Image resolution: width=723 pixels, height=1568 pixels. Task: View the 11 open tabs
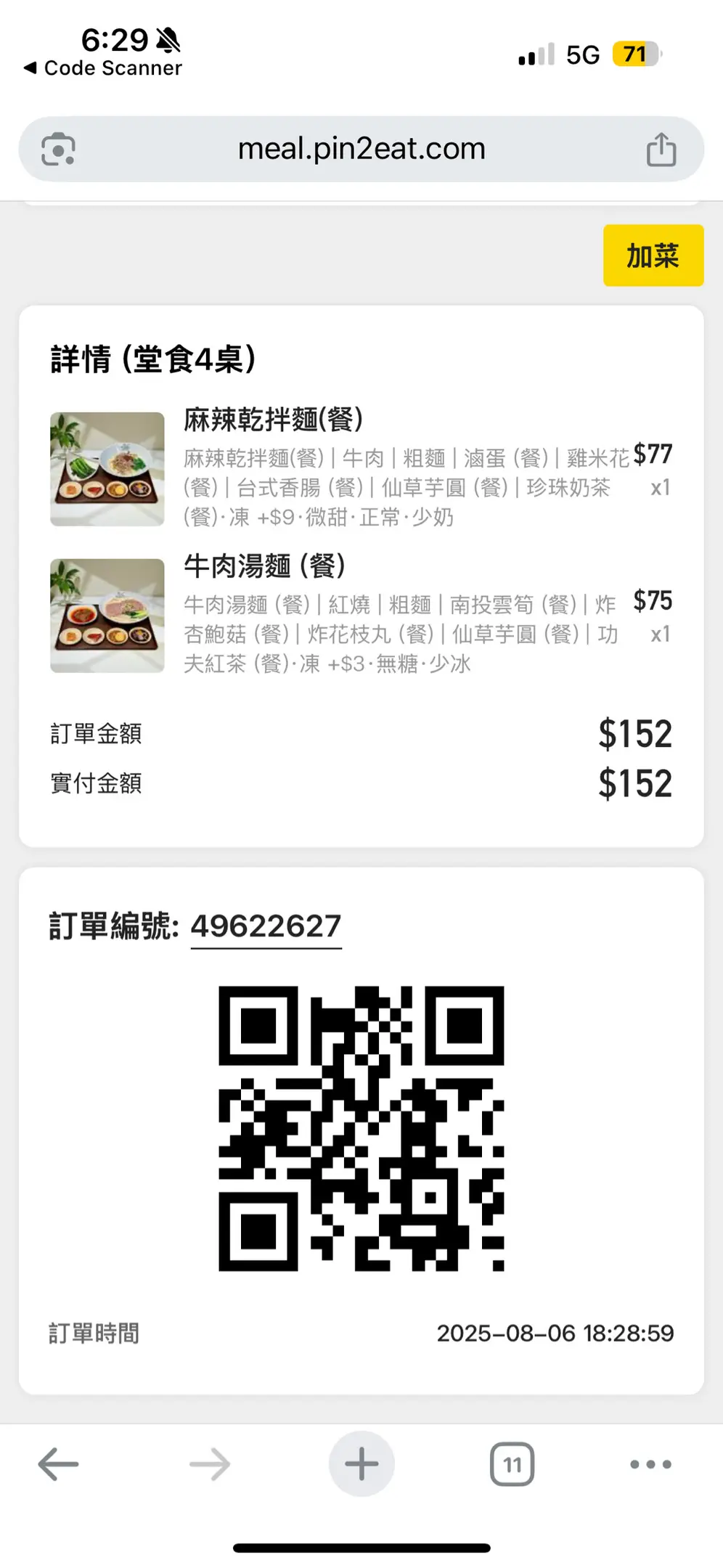tap(512, 1464)
